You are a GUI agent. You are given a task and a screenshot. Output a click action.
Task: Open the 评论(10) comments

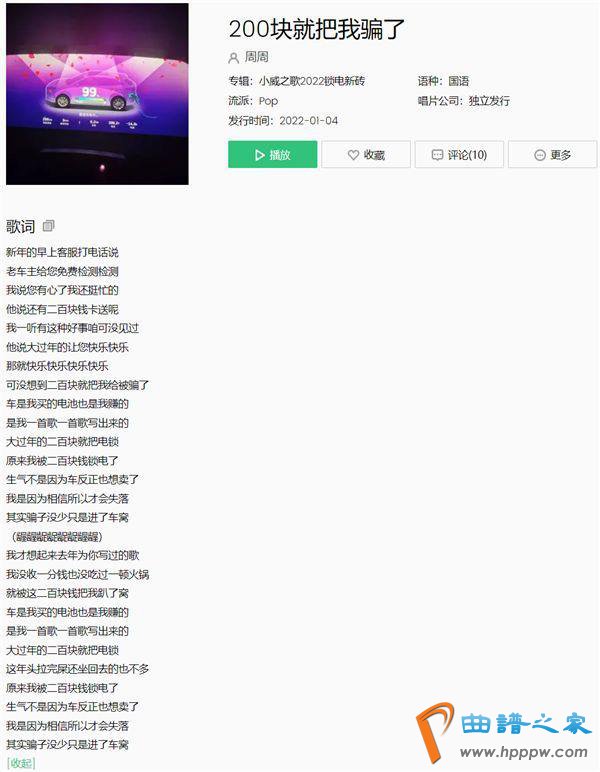click(x=458, y=155)
